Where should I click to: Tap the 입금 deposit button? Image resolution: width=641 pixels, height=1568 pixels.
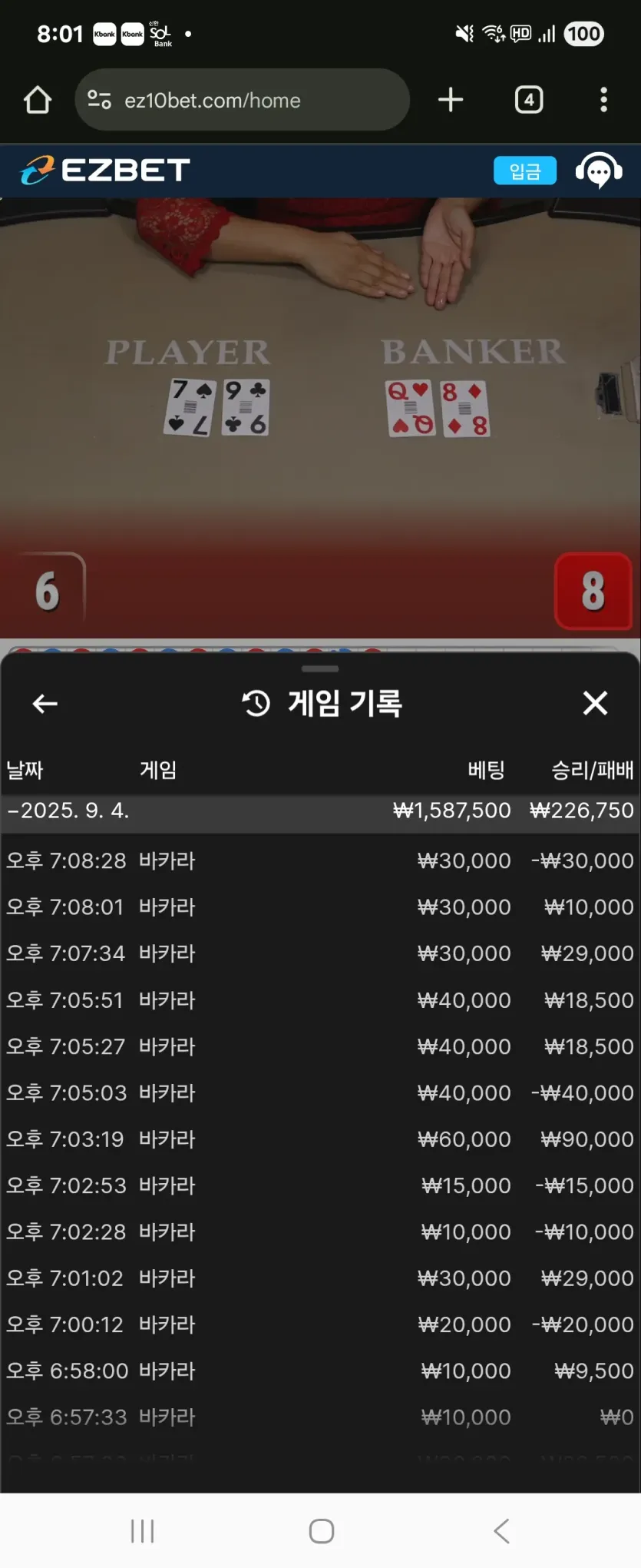pos(525,171)
